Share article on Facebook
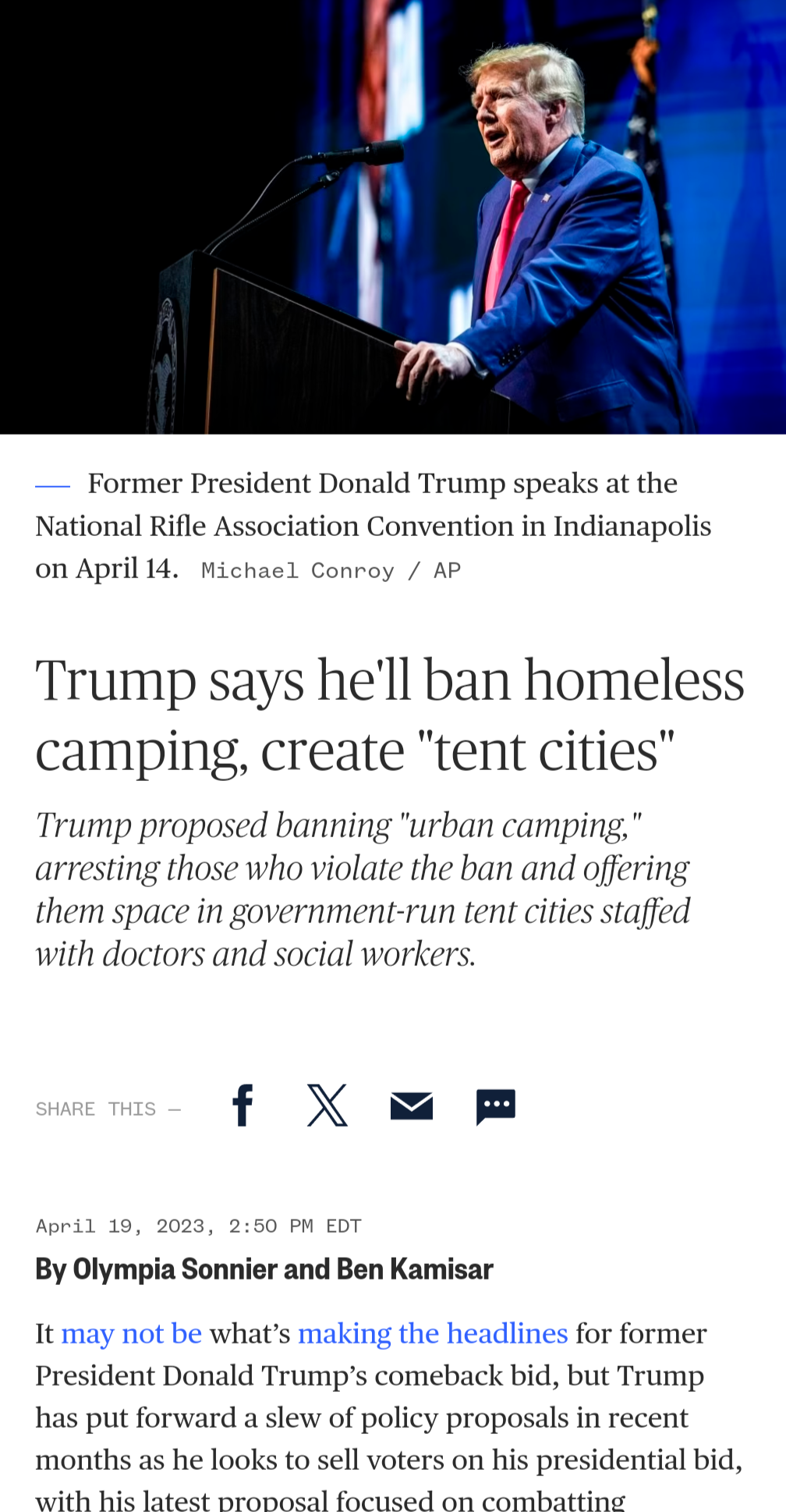Image resolution: width=786 pixels, height=1512 pixels. (x=243, y=1106)
